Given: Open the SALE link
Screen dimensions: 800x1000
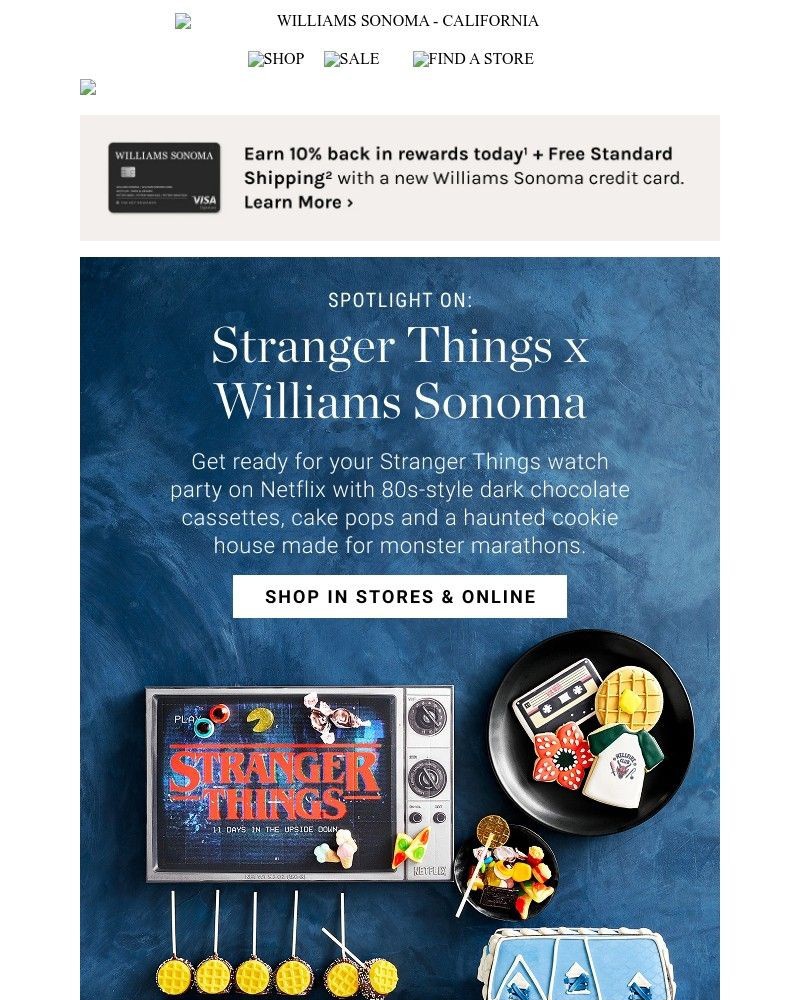Looking at the screenshot, I should [x=352, y=59].
